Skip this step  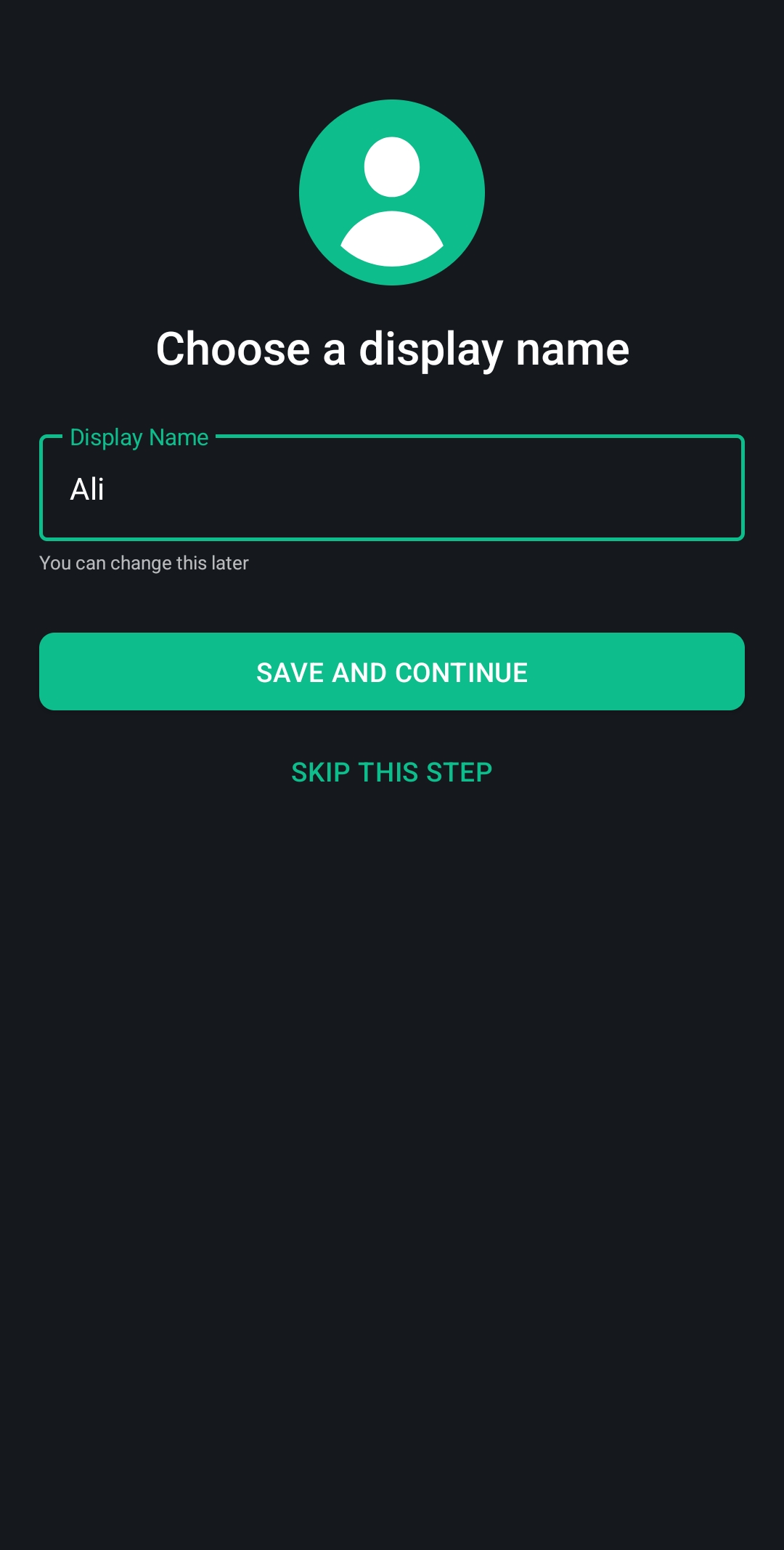[x=392, y=772]
